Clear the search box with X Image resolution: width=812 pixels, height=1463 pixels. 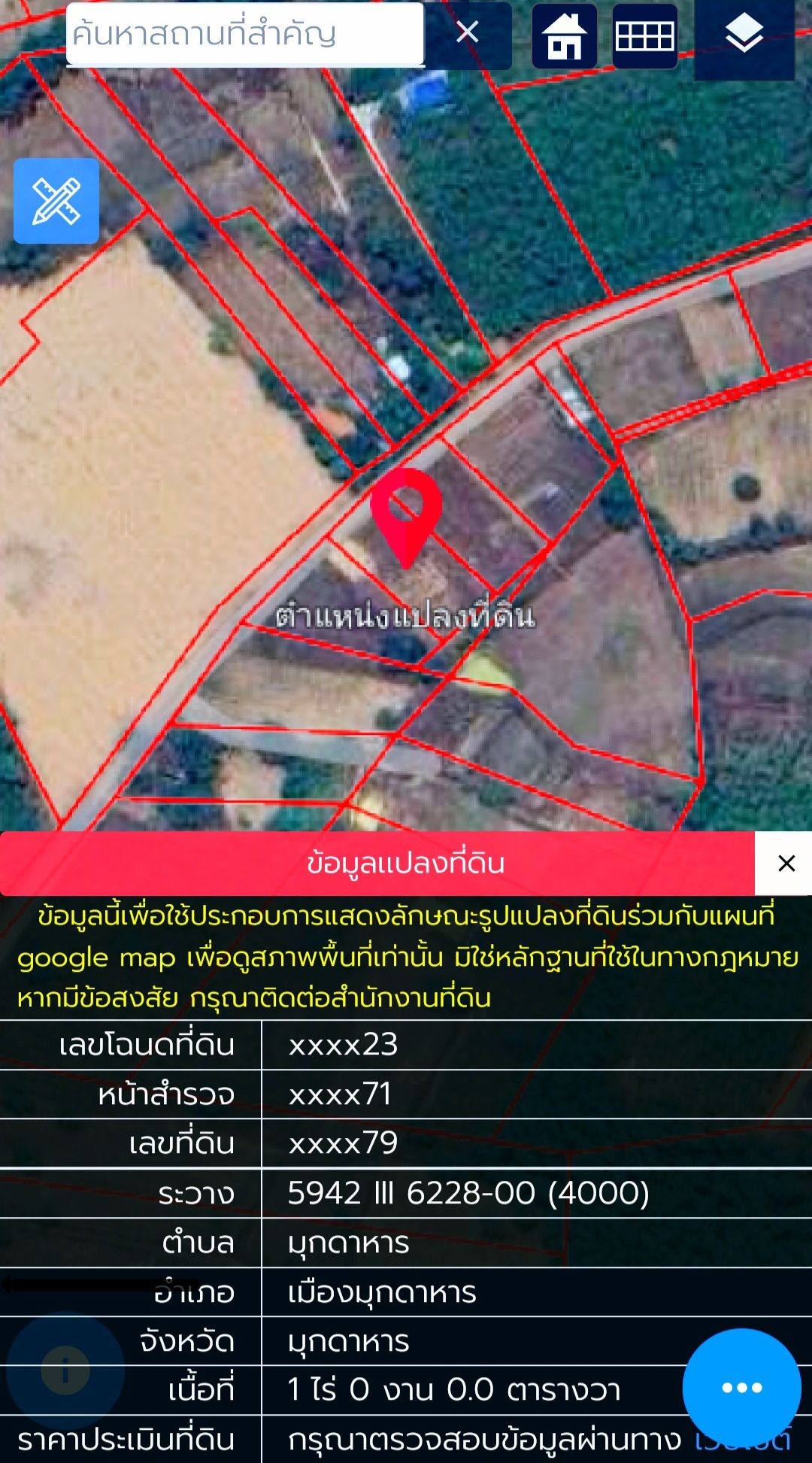(x=468, y=32)
